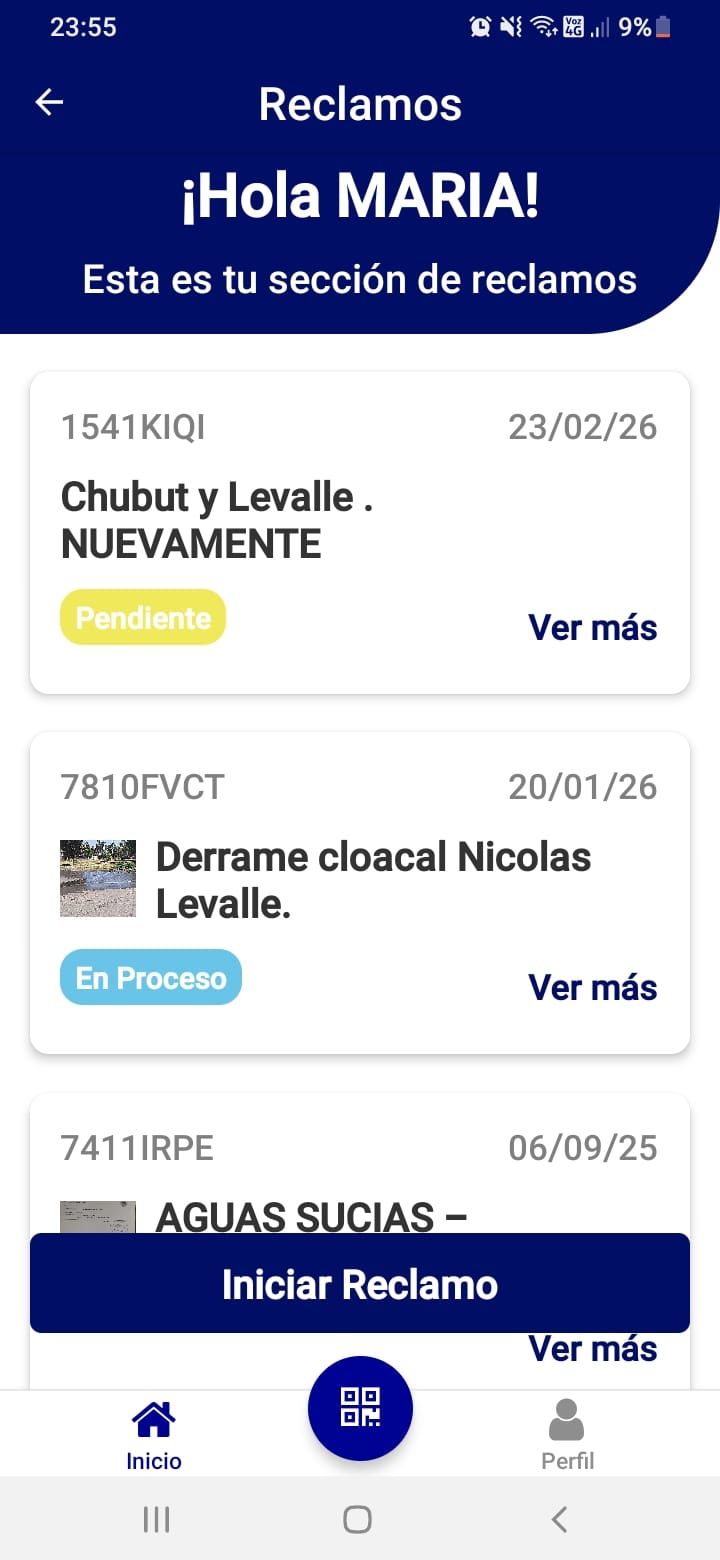Open 'Ver más' for claim 7411IRPE
The width and height of the screenshot is (720, 1560).
(x=592, y=1350)
